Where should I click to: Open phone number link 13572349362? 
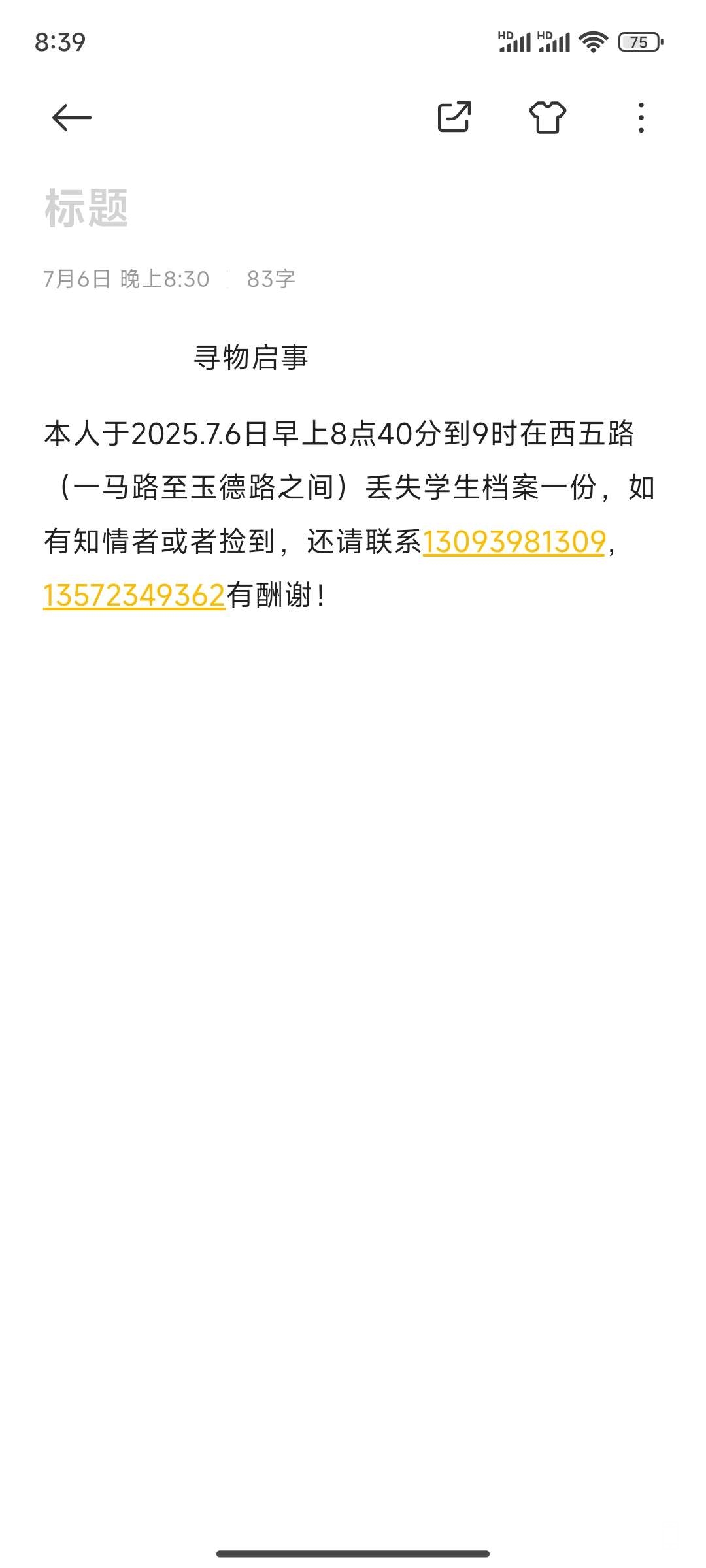[134, 596]
